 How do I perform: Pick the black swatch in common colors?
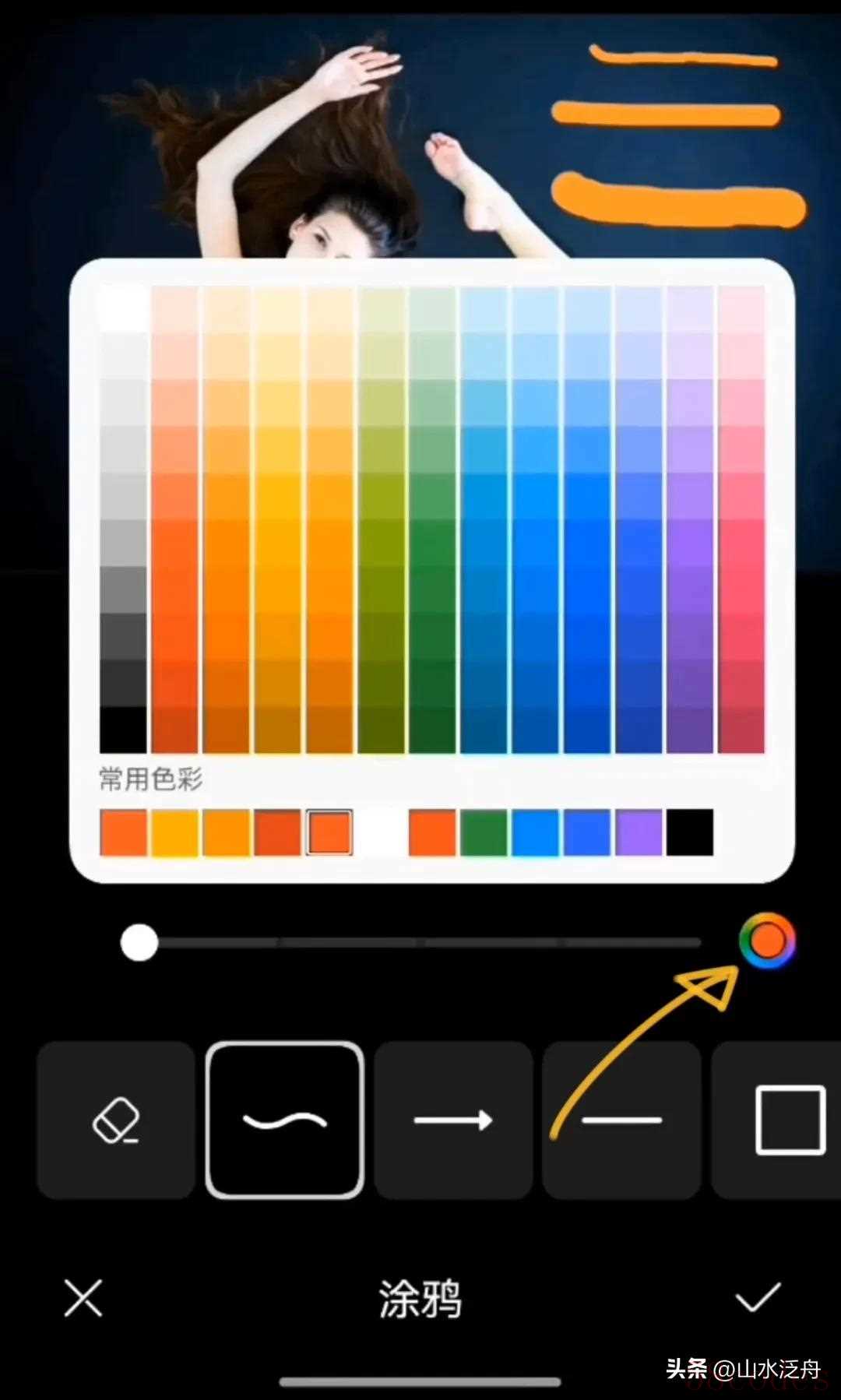coord(690,832)
